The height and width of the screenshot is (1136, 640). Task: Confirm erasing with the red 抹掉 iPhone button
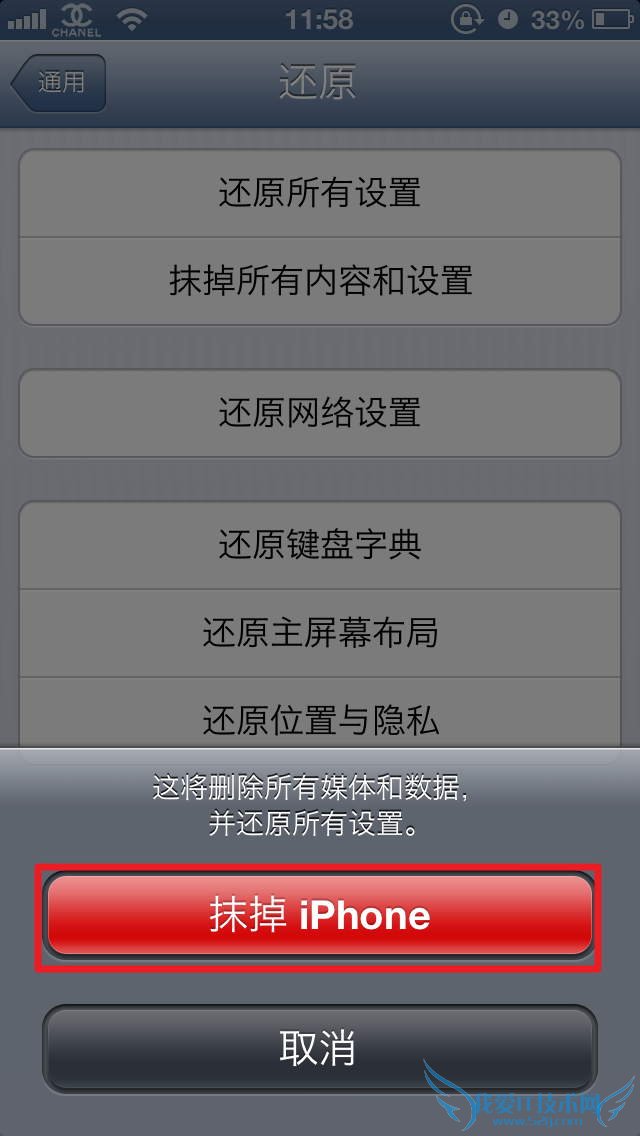click(x=319, y=916)
